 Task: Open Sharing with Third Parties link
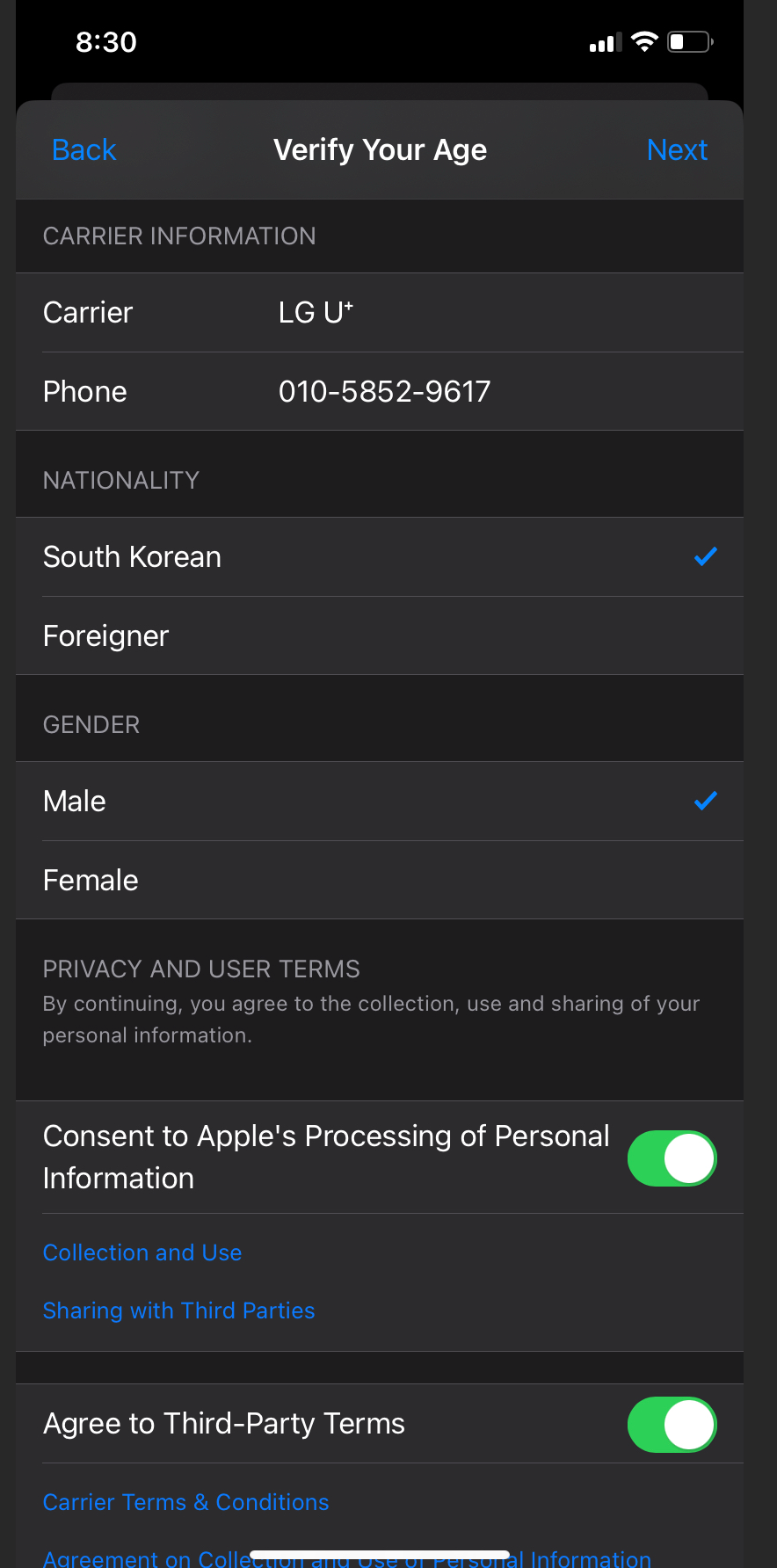[178, 1310]
